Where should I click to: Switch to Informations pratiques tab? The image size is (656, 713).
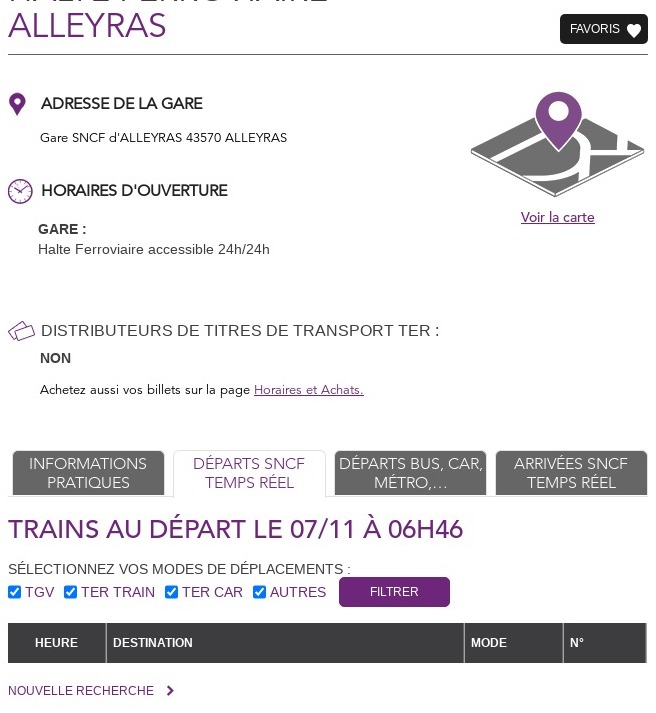(88, 473)
